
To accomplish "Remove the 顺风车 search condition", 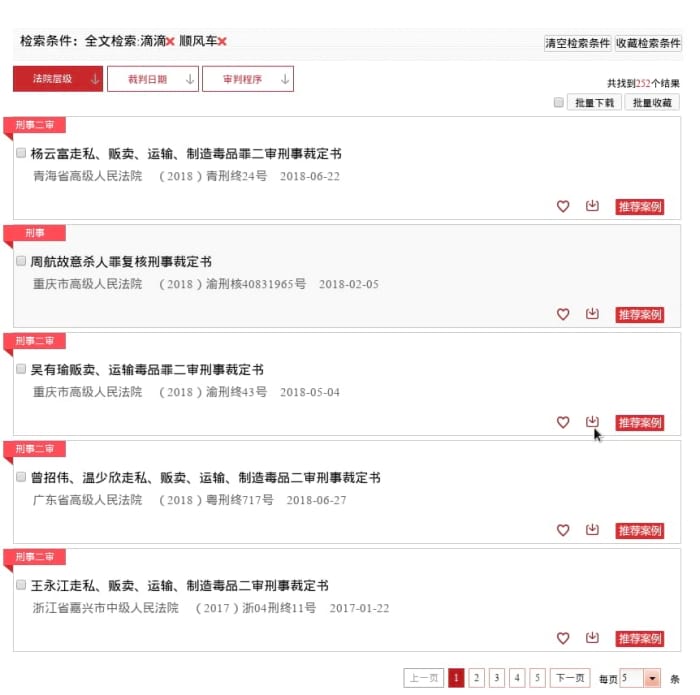I will (x=222, y=42).
